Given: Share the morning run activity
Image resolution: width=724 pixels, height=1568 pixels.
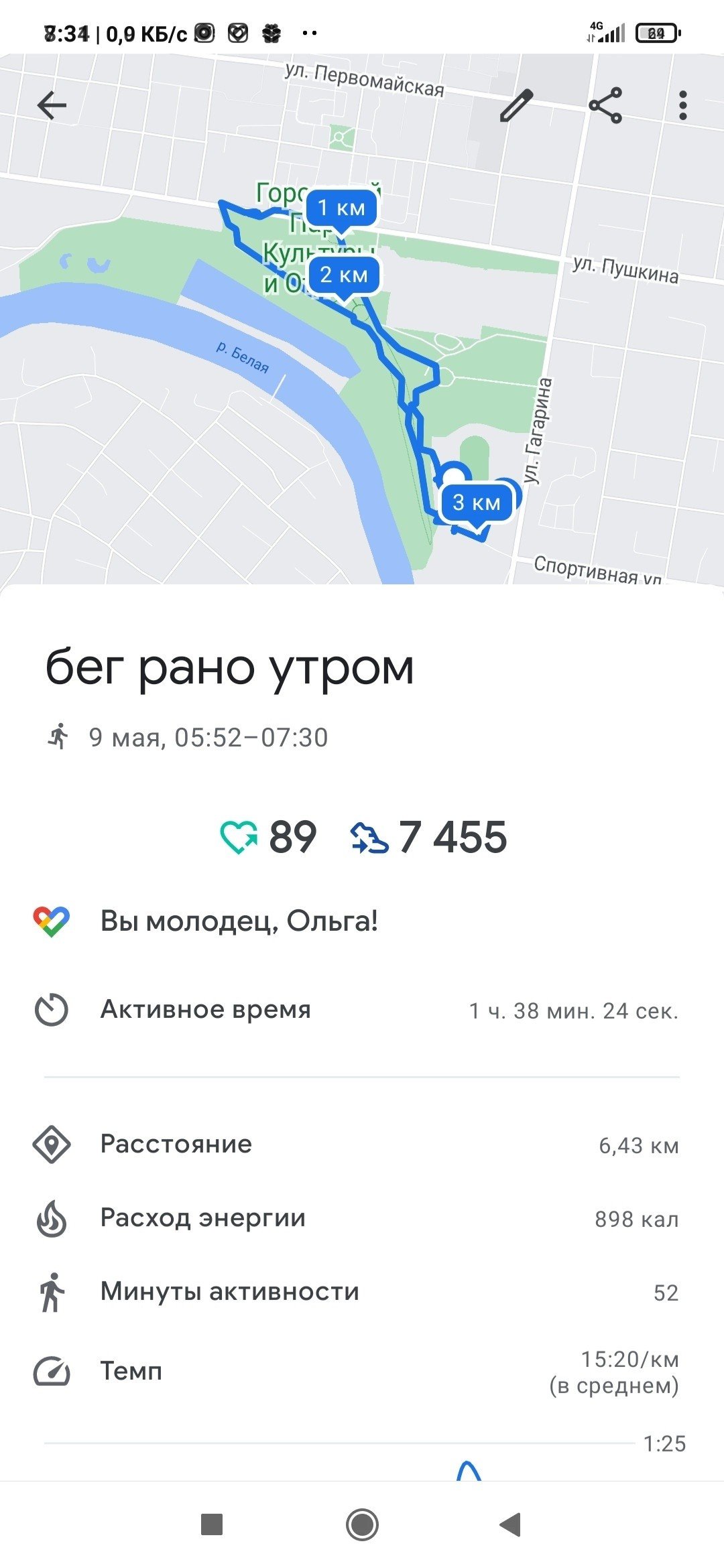Looking at the screenshot, I should tap(605, 105).
